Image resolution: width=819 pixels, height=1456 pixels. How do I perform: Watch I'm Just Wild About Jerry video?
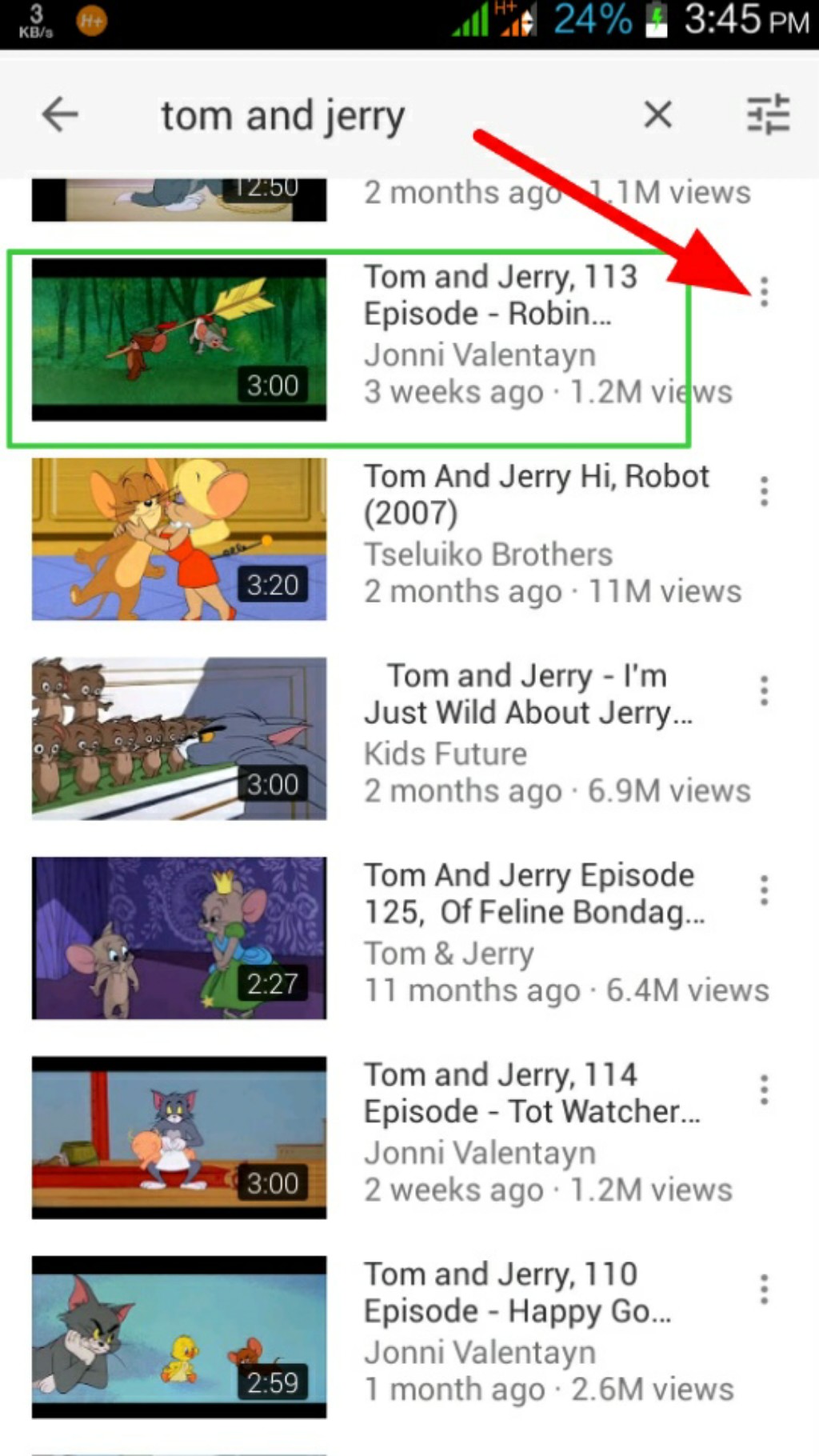pos(179,738)
